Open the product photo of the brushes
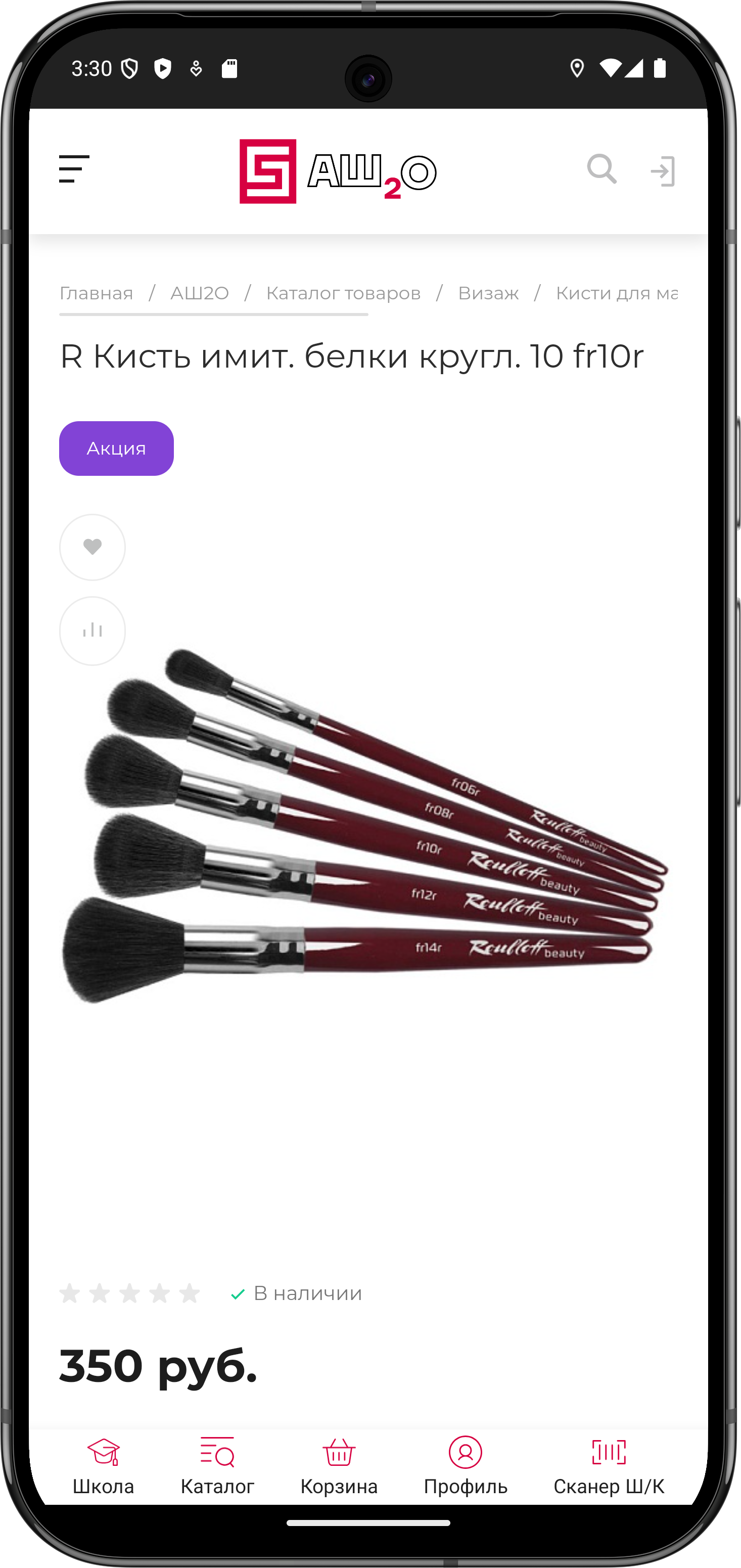The image size is (741, 1568). (x=365, y=828)
